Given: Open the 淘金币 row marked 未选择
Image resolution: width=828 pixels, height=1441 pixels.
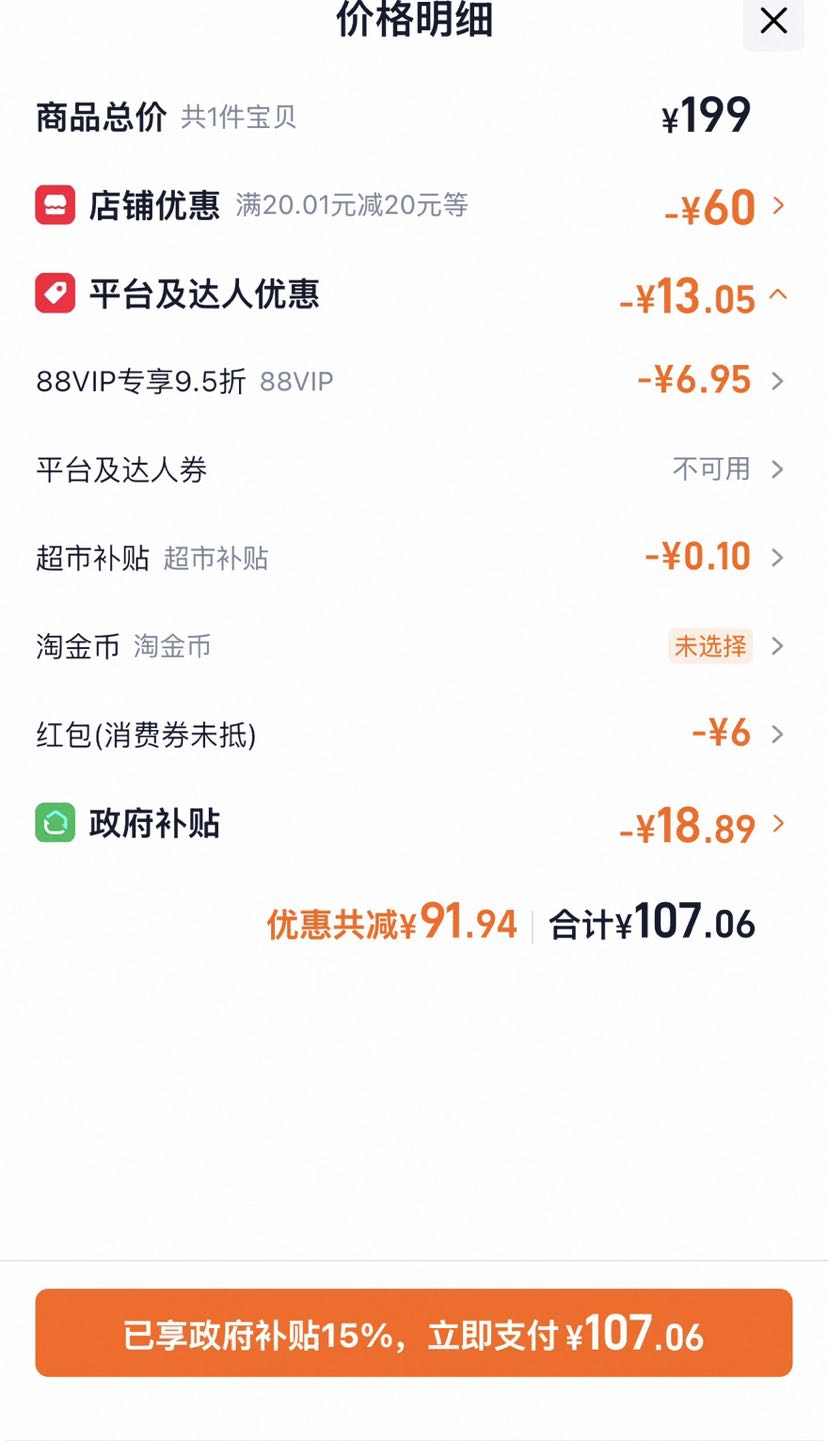Looking at the screenshot, I should tap(414, 646).
